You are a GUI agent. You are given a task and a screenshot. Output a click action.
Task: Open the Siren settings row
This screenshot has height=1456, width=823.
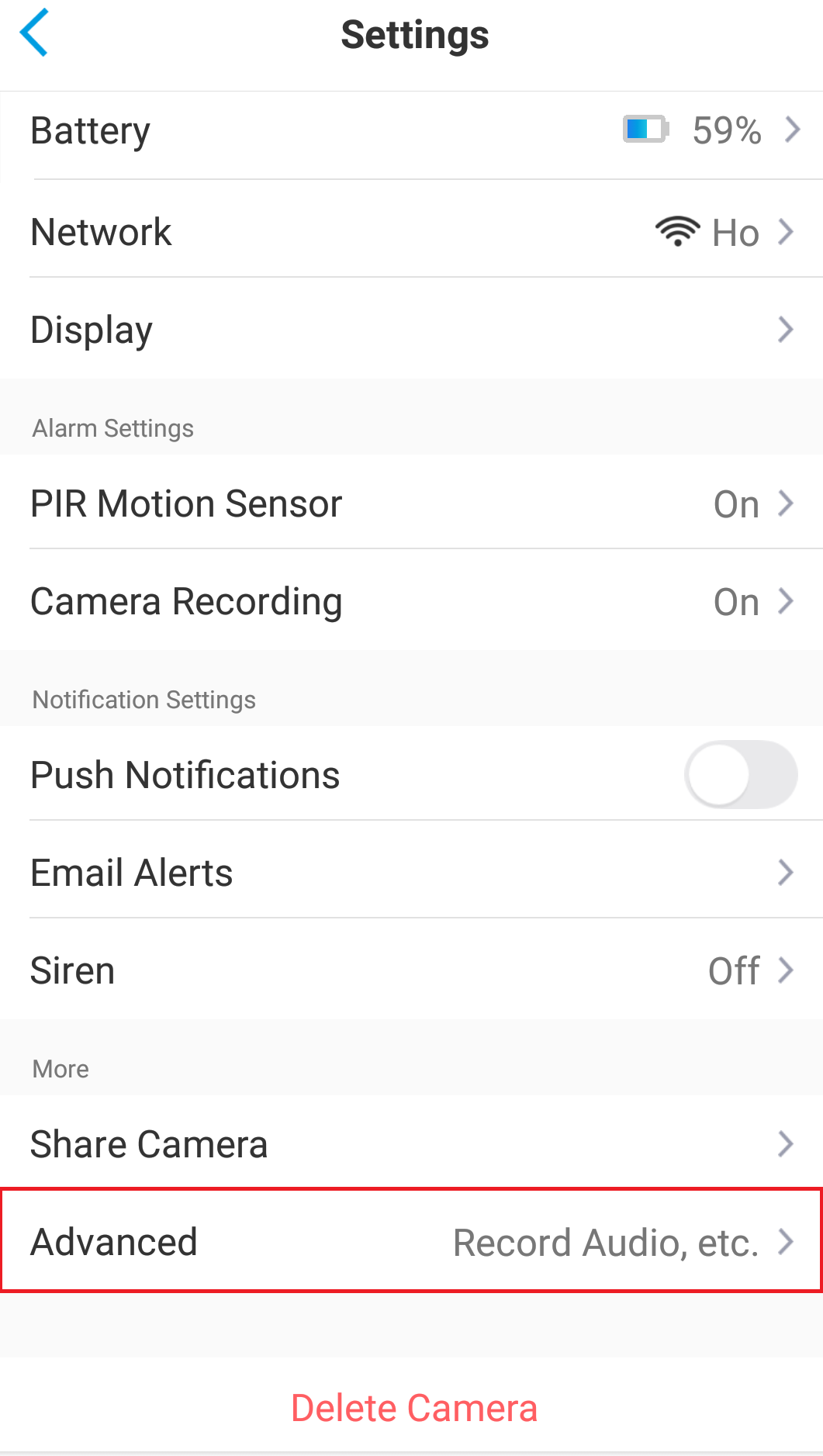pos(411,970)
